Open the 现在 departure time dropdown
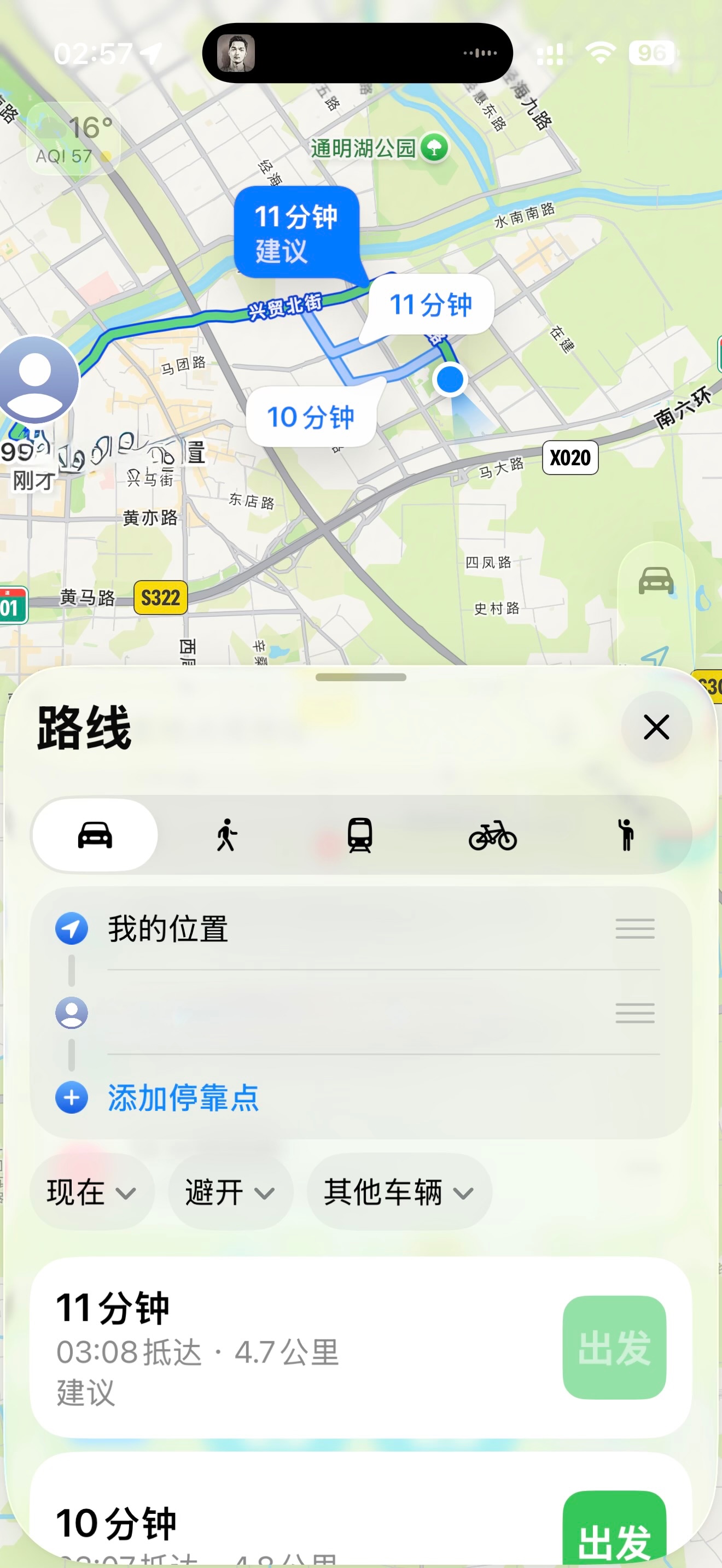This screenshot has height=1568, width=722. [x=91, y=1192]
